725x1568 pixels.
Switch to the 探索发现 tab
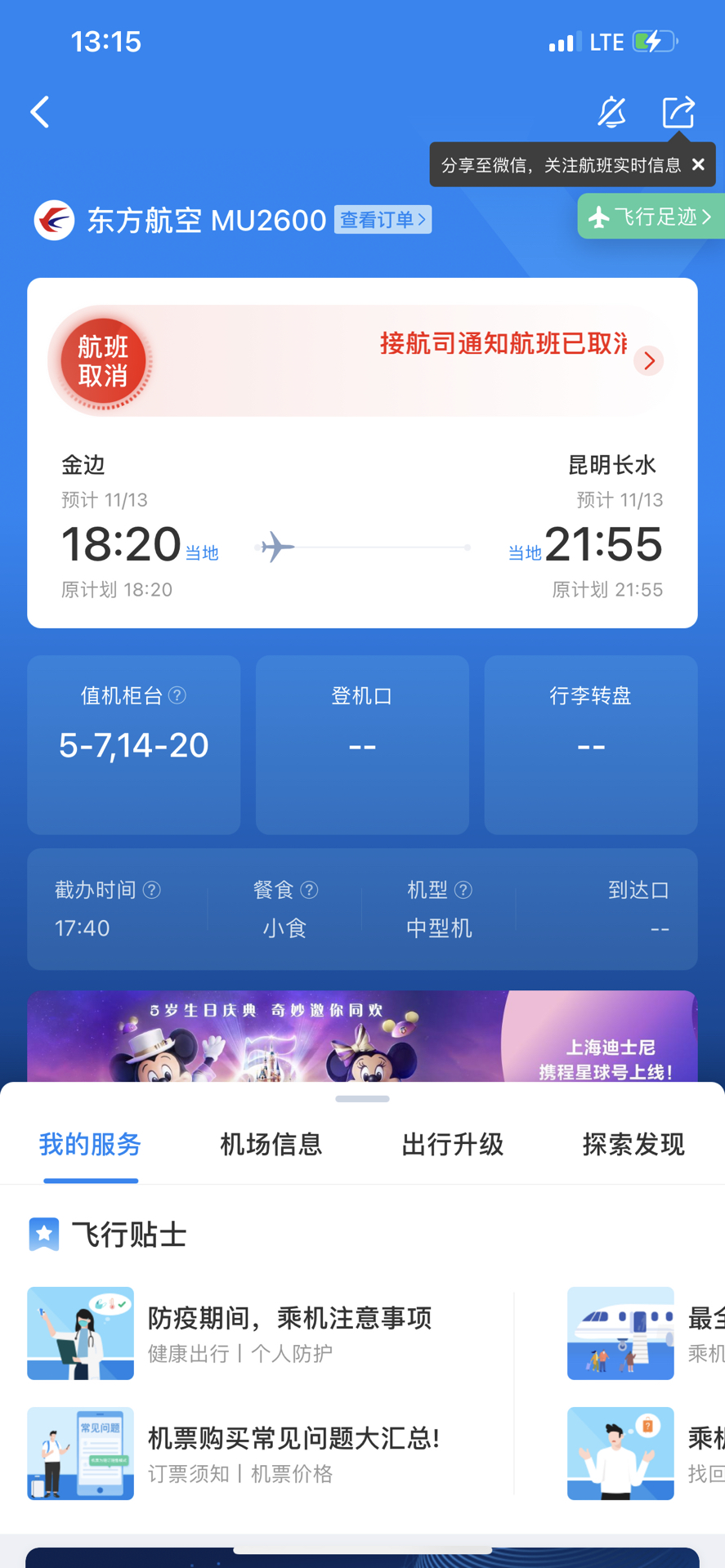tap(633, 1144)
